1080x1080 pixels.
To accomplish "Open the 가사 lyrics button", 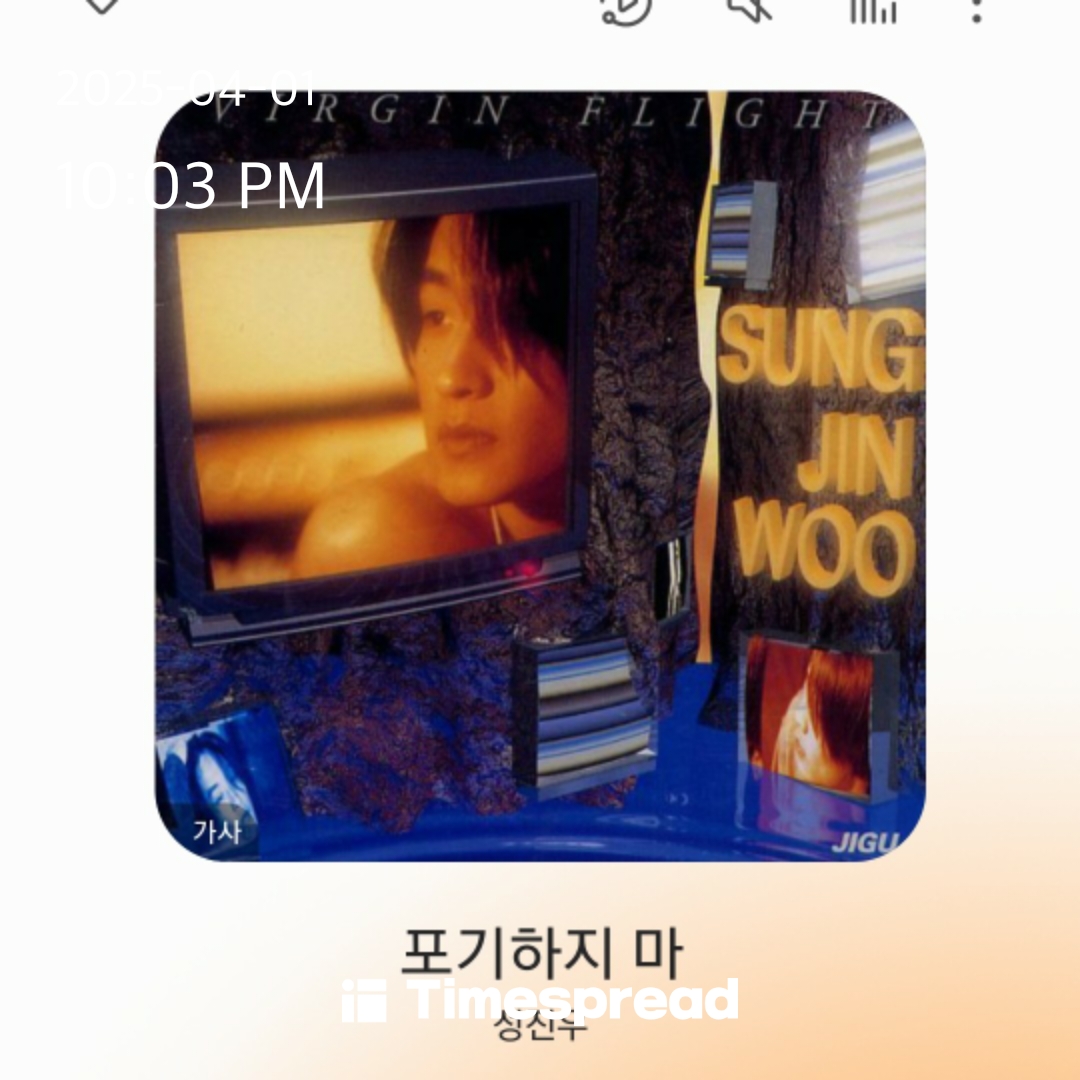I will tap(216, 832).
